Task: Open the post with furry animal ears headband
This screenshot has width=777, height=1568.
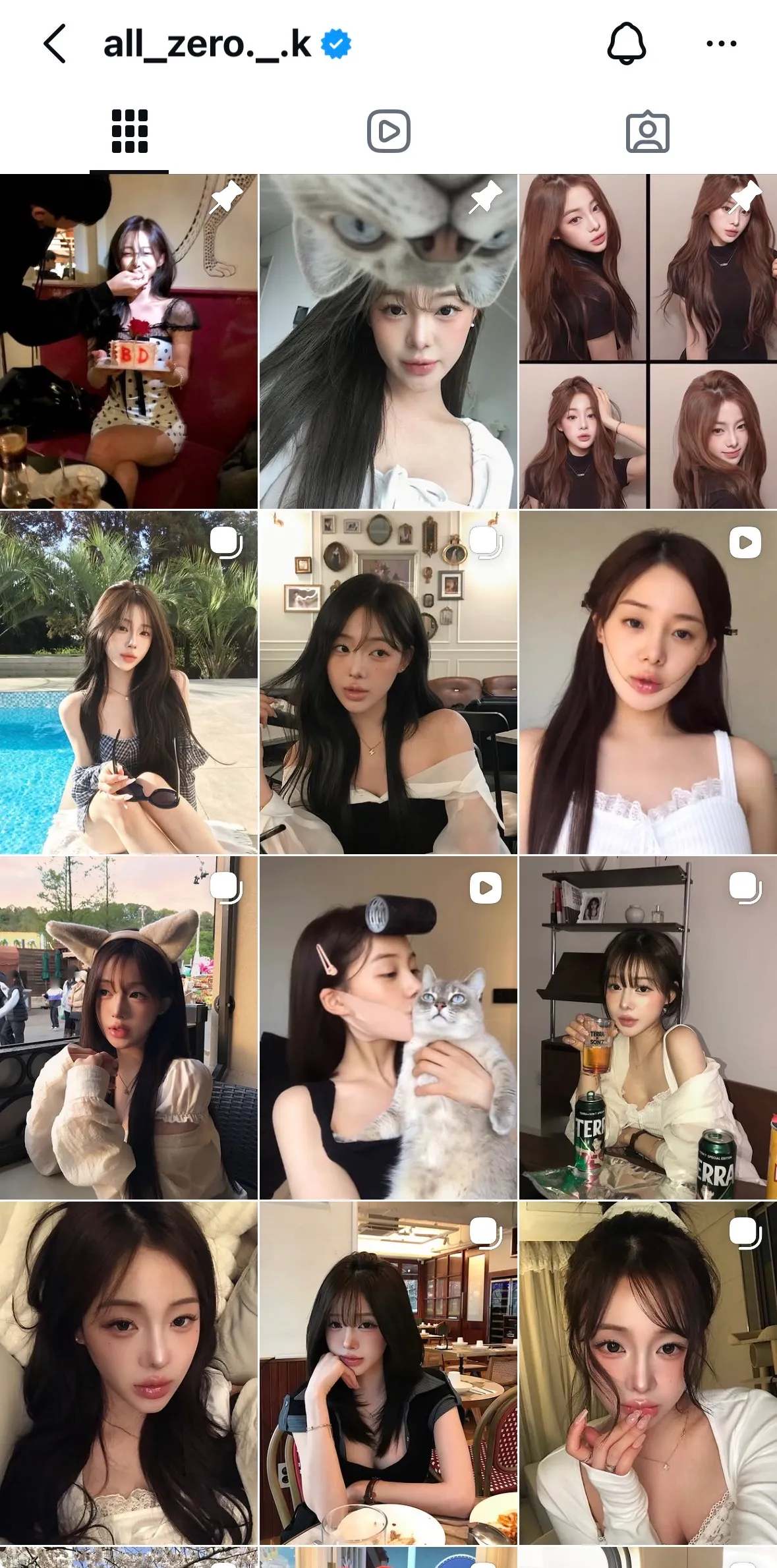Action: coord(129,1028)
